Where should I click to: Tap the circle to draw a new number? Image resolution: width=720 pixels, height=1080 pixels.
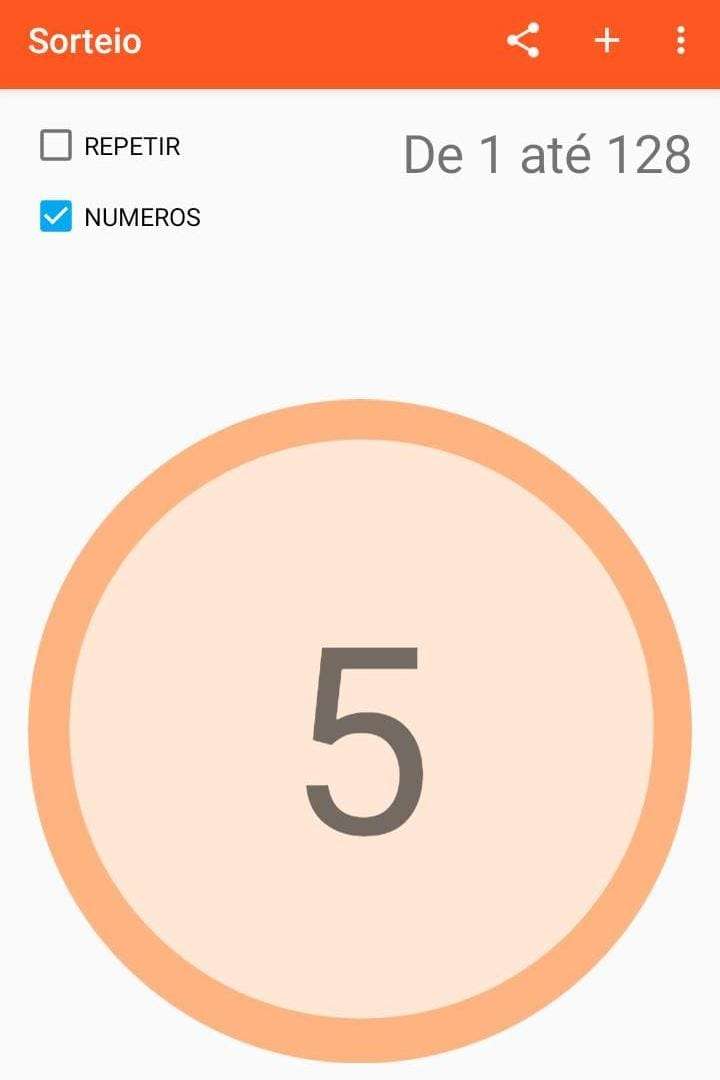(360, 730)
